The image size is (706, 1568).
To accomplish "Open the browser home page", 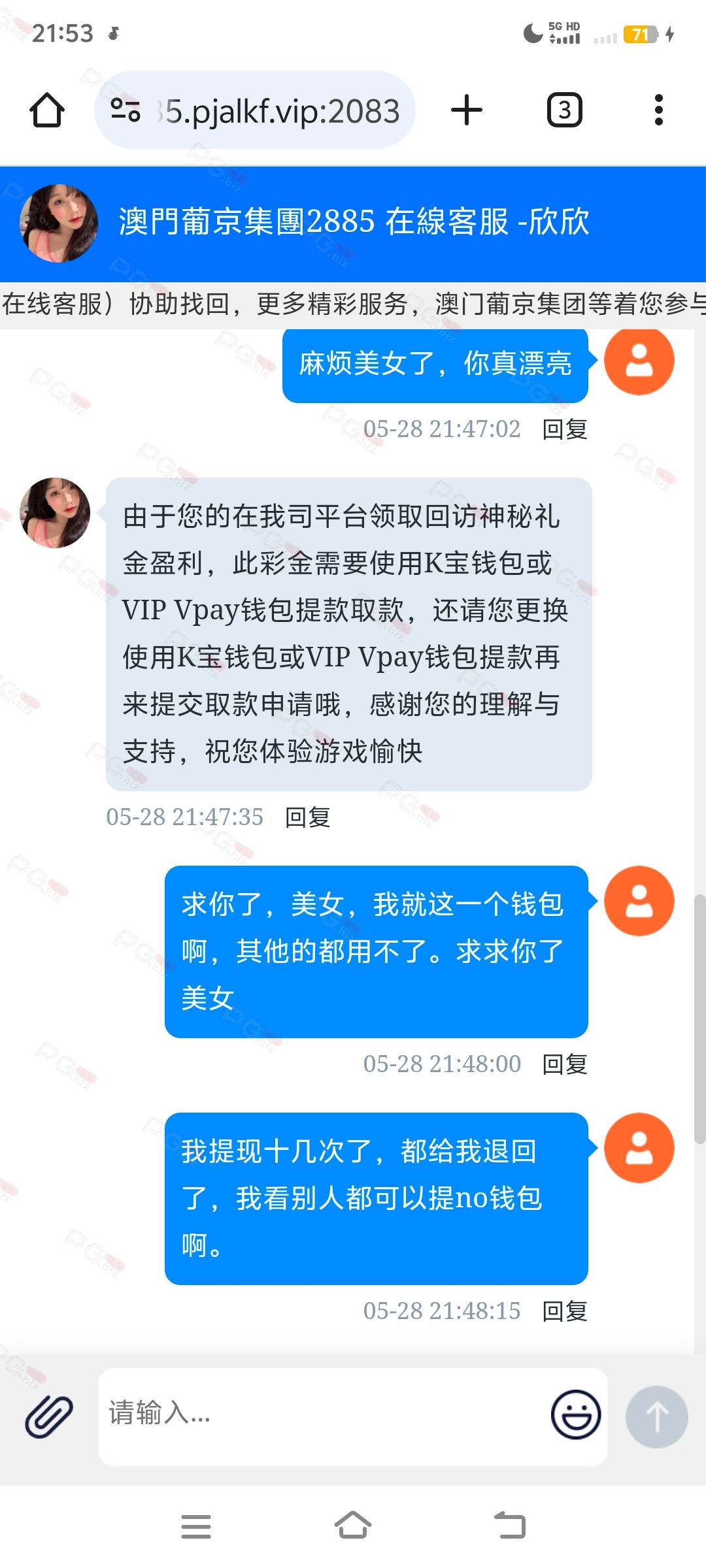I will coord(47,110).
